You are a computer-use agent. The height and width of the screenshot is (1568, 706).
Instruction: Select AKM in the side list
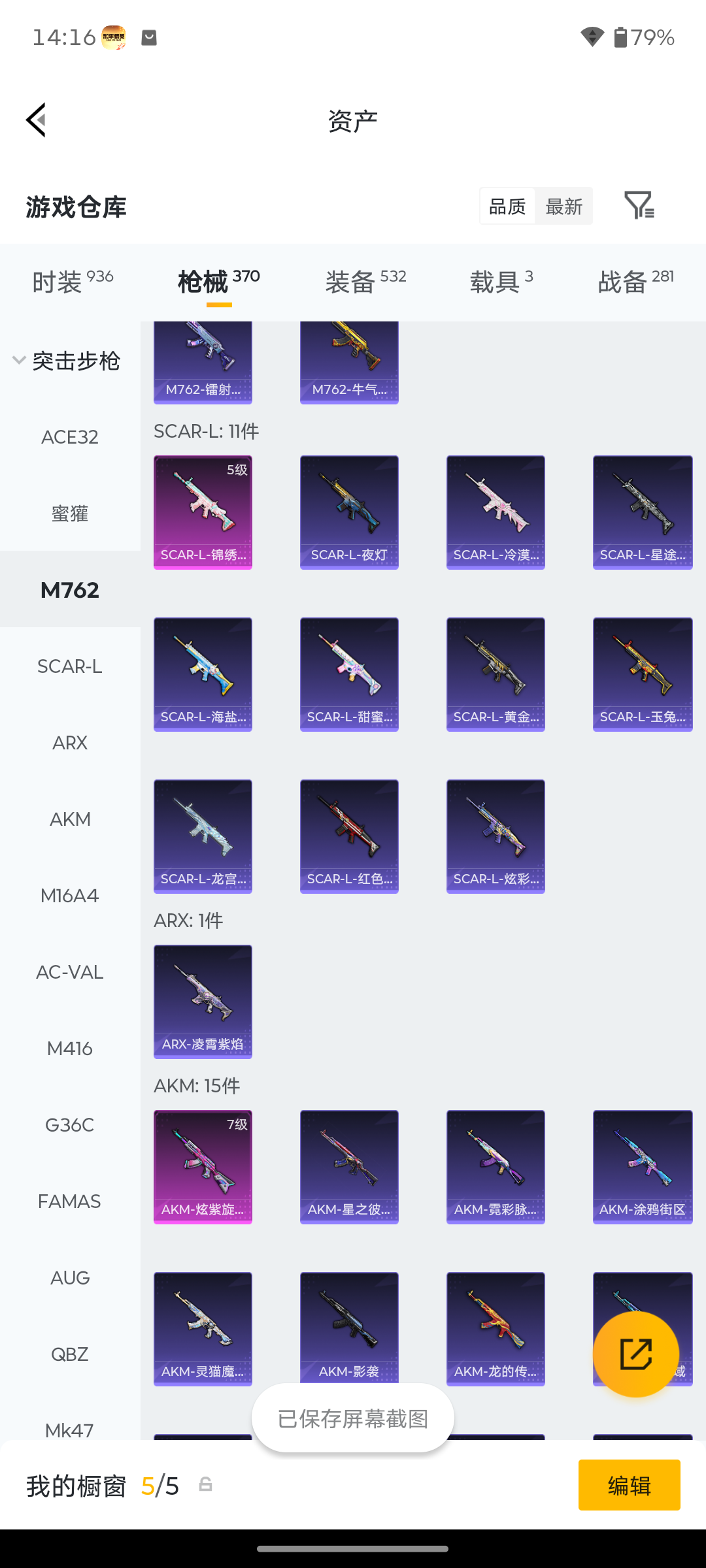70,819
